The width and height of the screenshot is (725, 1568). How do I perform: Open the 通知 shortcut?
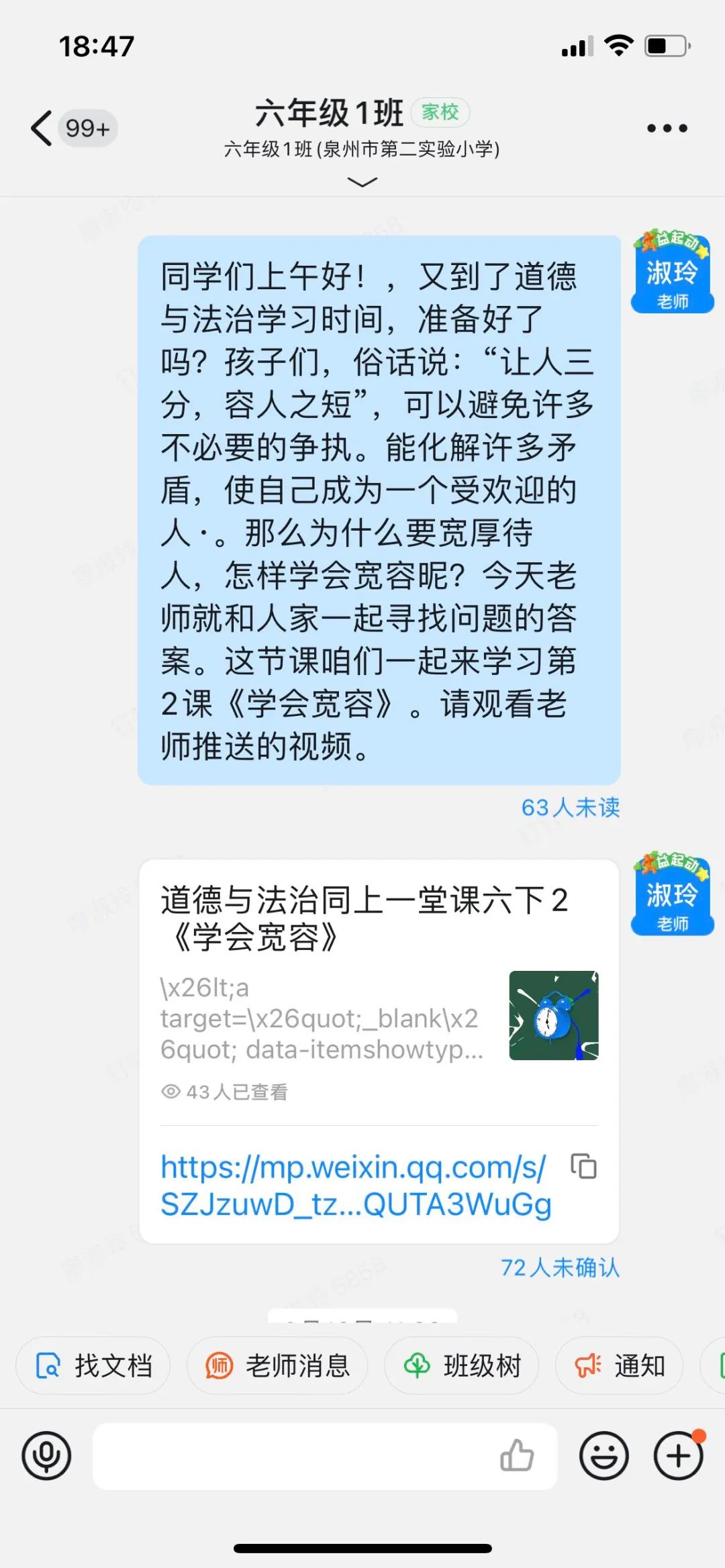pyautogui.click(x=620, y=1365)
